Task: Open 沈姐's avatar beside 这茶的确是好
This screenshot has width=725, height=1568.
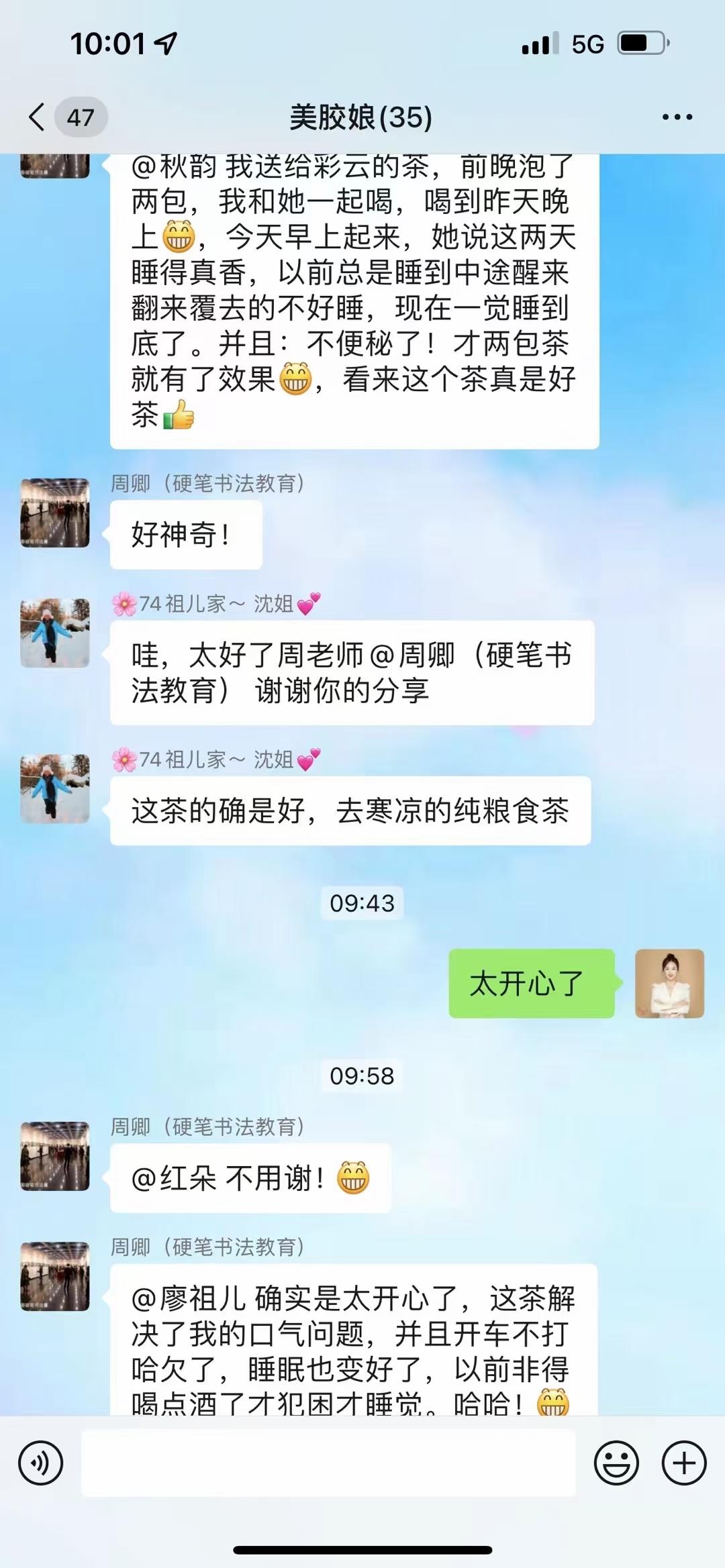Action: (x=55, y=789)
